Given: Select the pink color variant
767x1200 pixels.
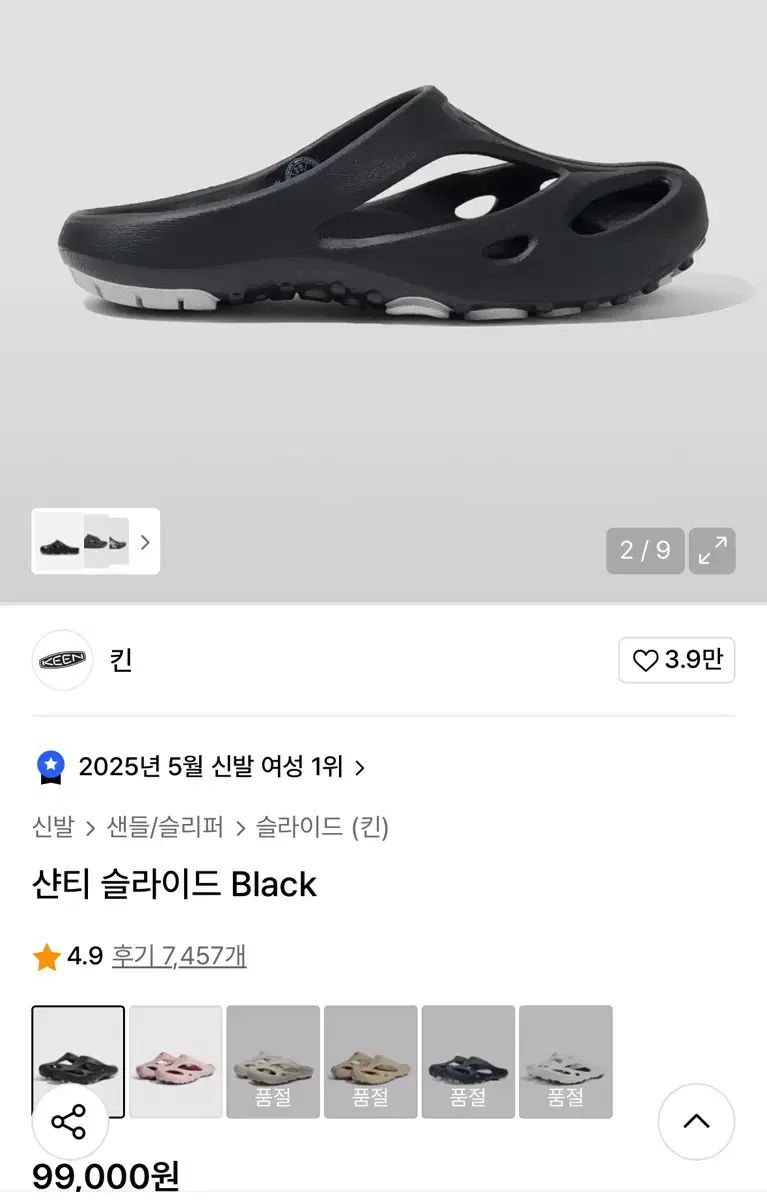Looking at the screenshot, I should 176,1061.
